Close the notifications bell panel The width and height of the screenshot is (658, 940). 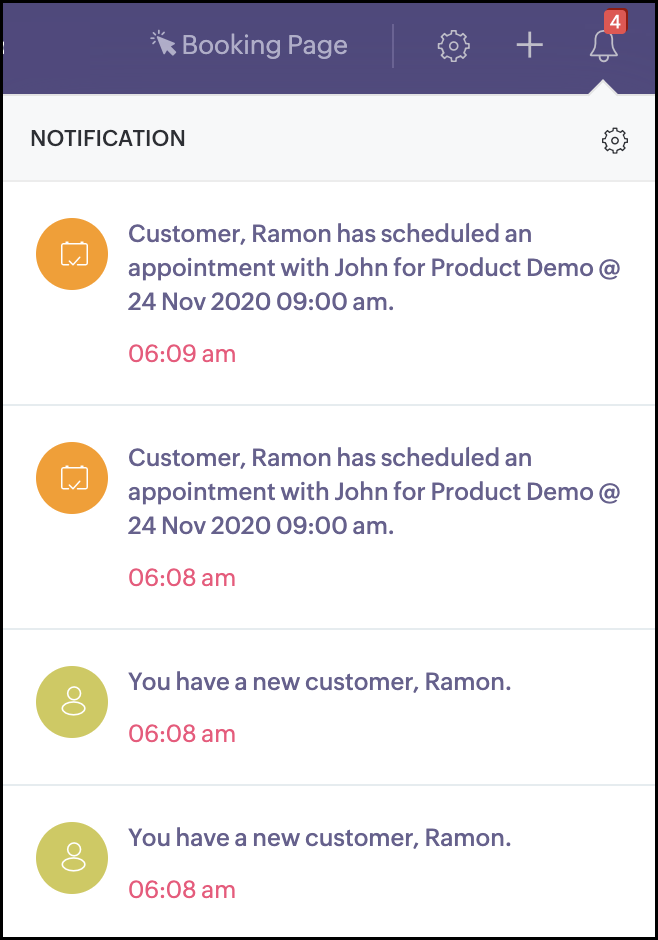pos(603,45)
